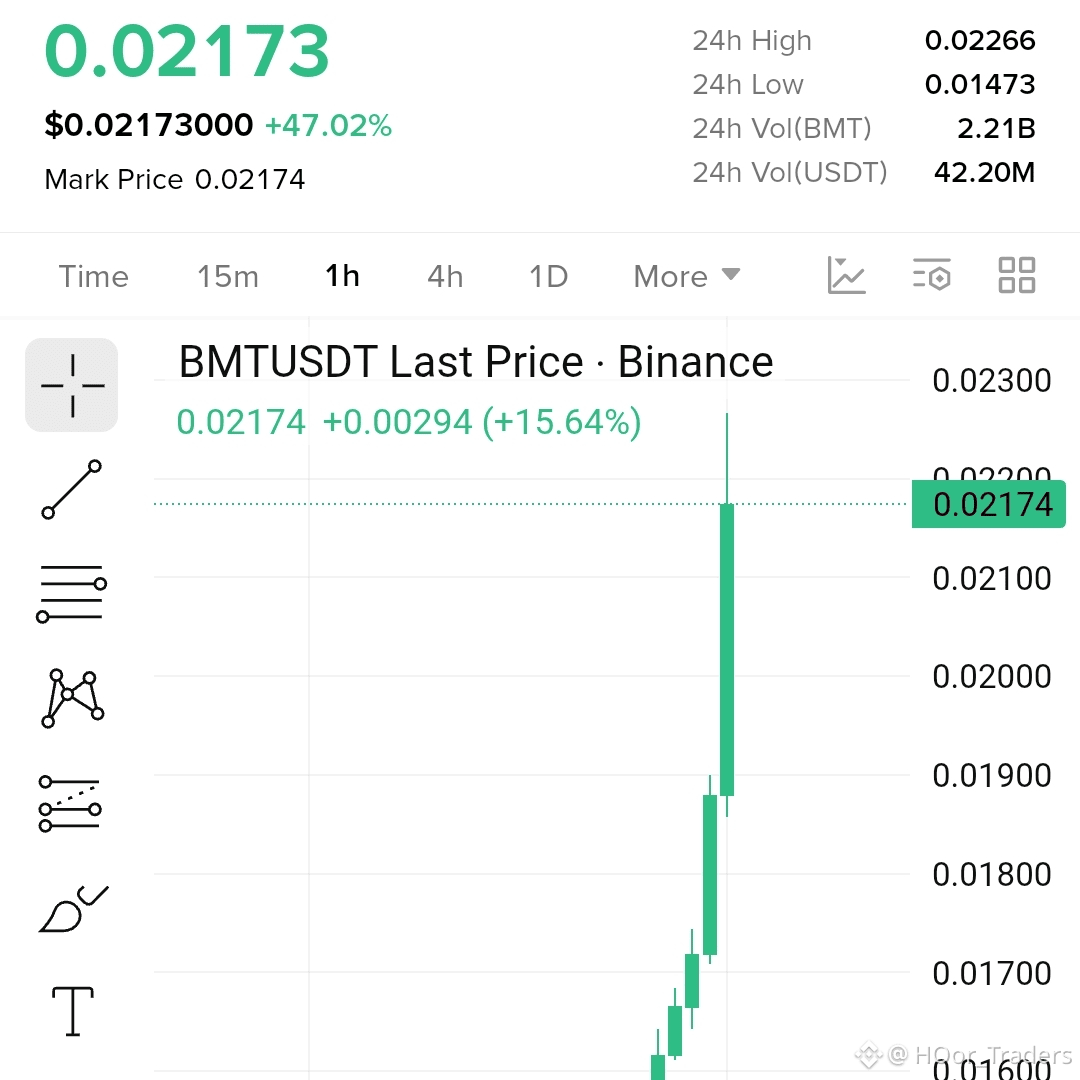Expand the More intervals dropdown

[x=687, y=276]
